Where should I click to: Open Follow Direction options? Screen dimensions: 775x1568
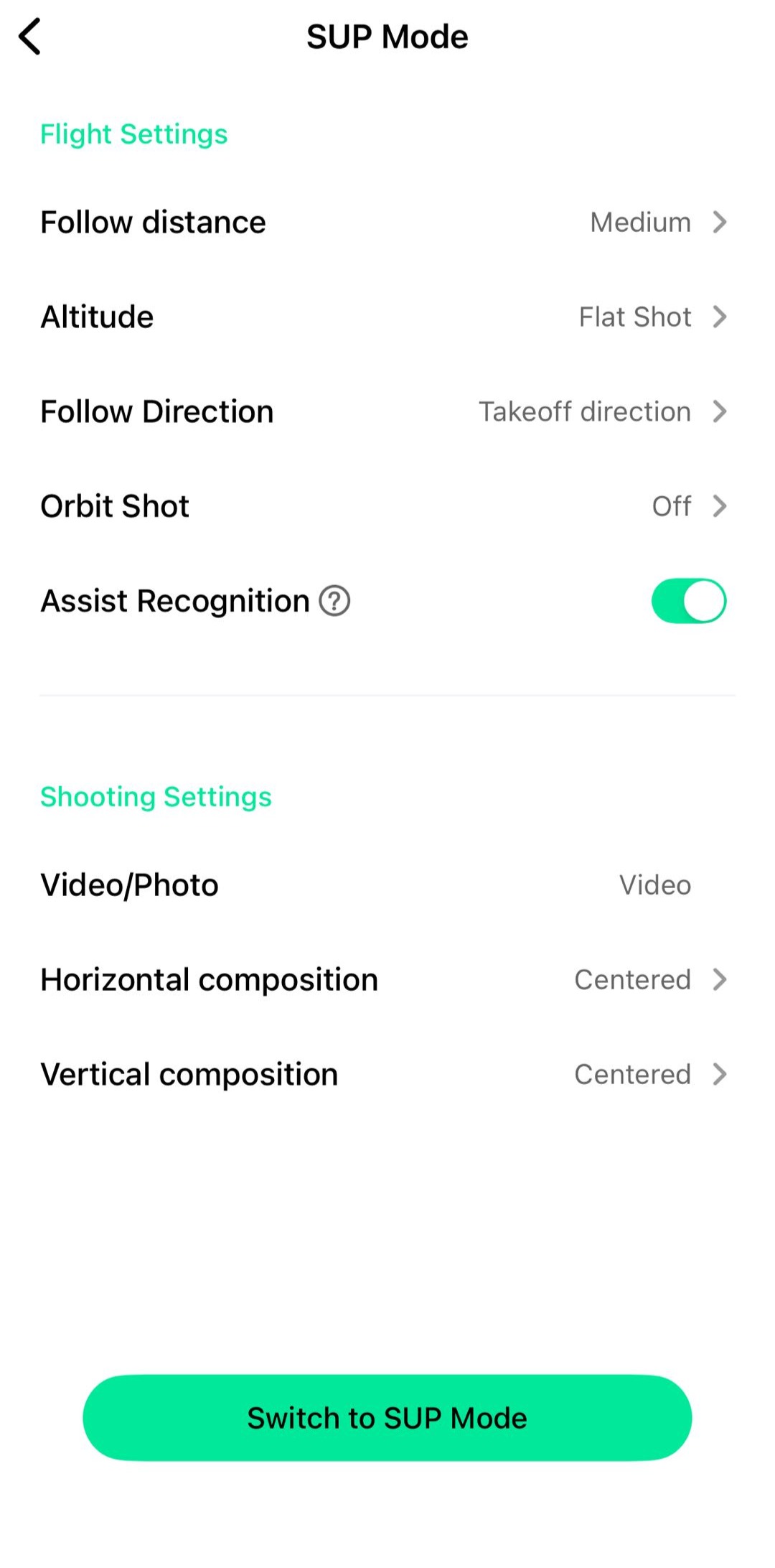pos(387,411)
